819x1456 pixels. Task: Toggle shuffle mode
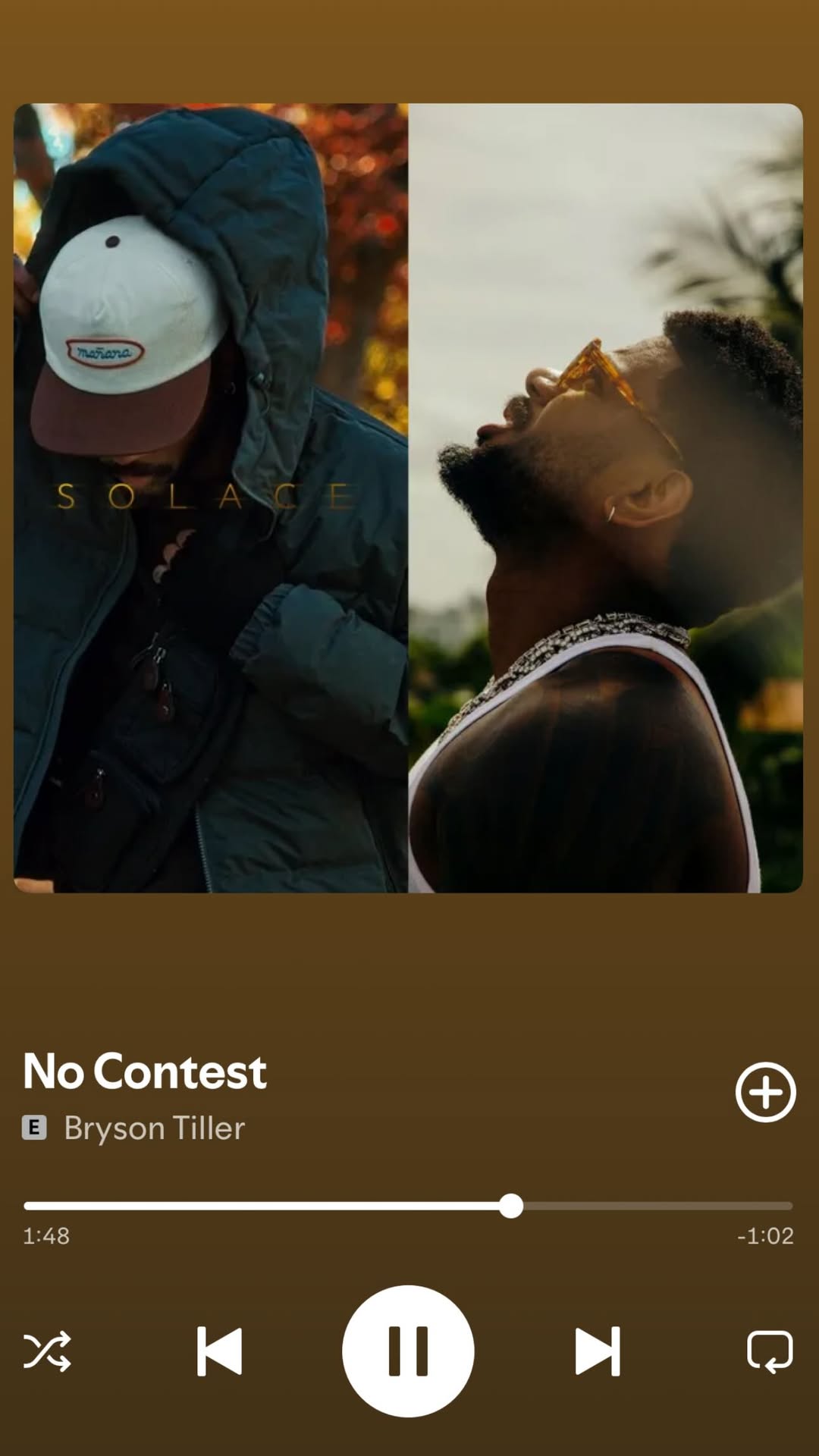[x=47, y=1351]
